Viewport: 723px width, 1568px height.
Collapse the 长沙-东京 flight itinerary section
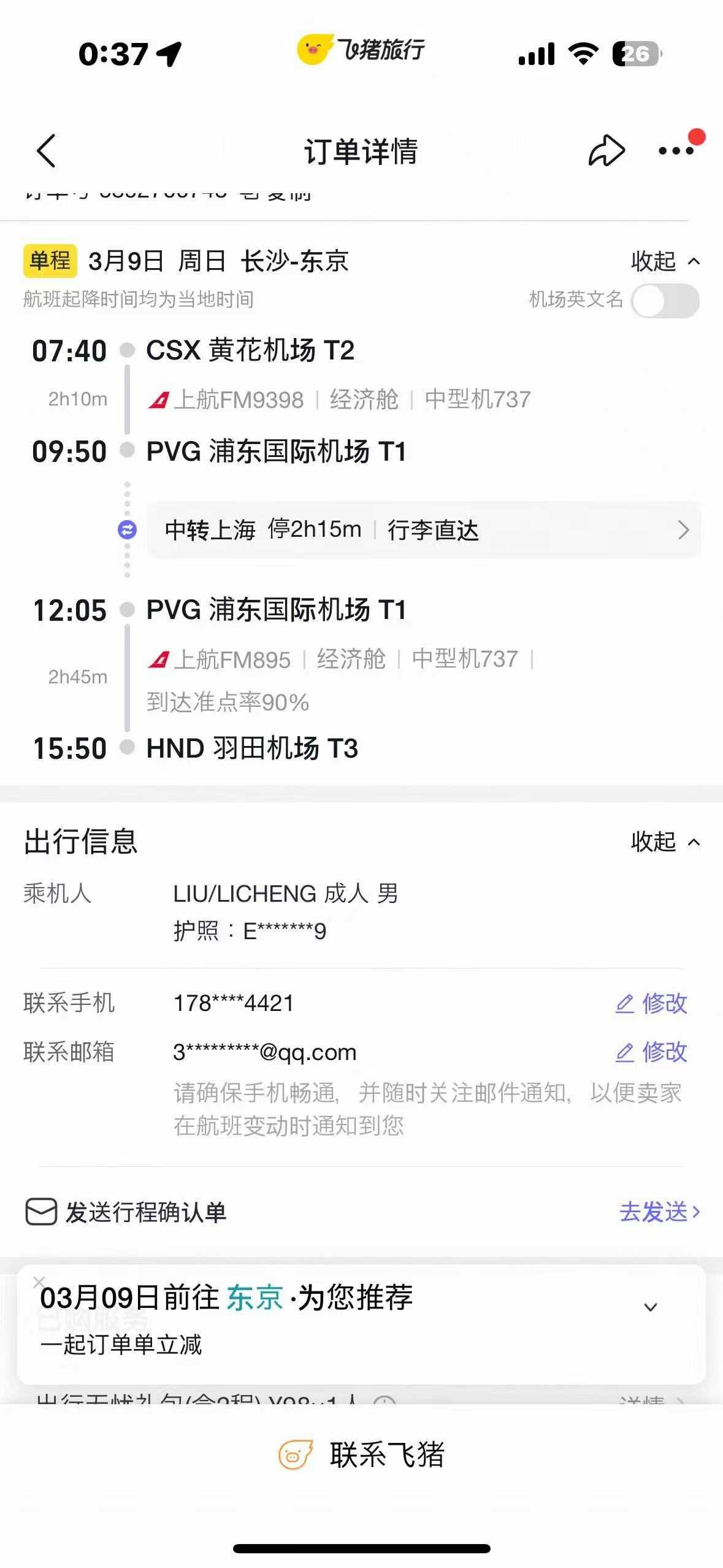click(x=665, y=261)
